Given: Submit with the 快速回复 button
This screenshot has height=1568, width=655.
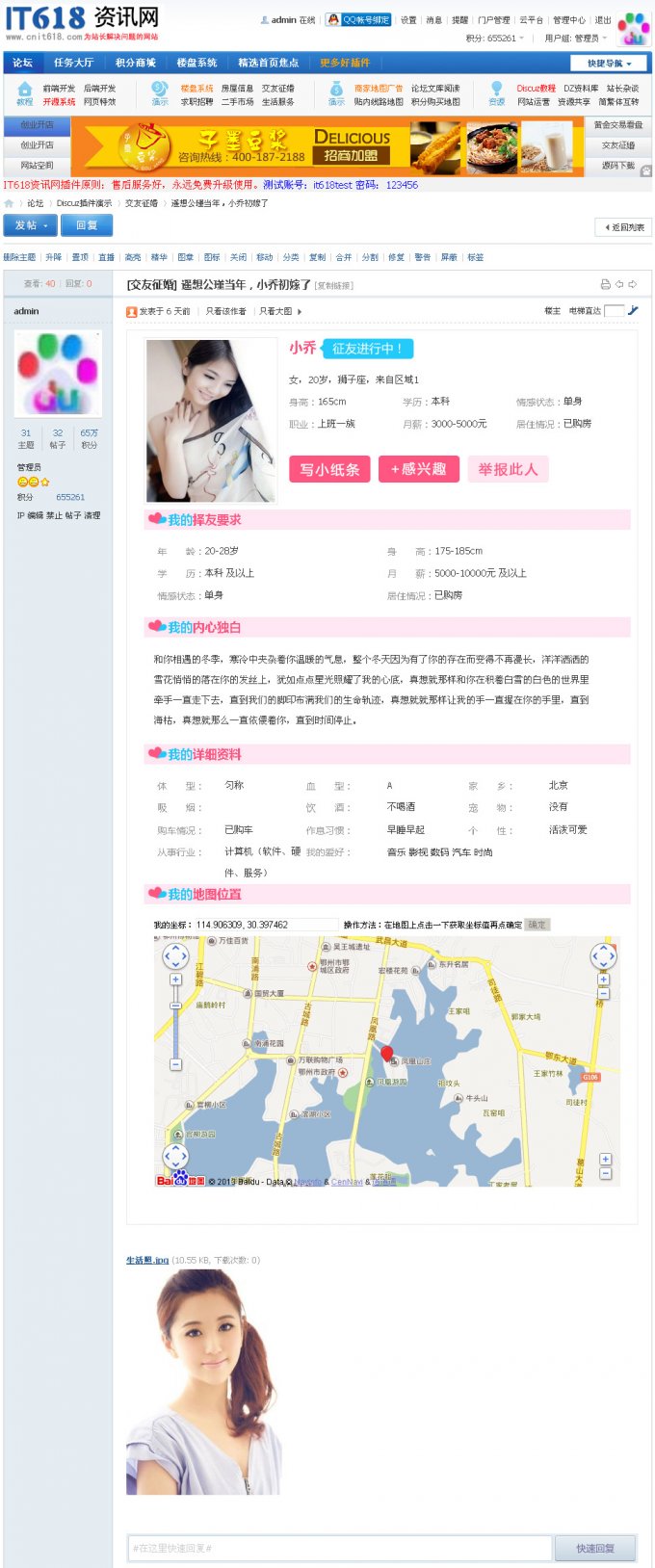Looking at the screenshot, I should coord(594,1548).
